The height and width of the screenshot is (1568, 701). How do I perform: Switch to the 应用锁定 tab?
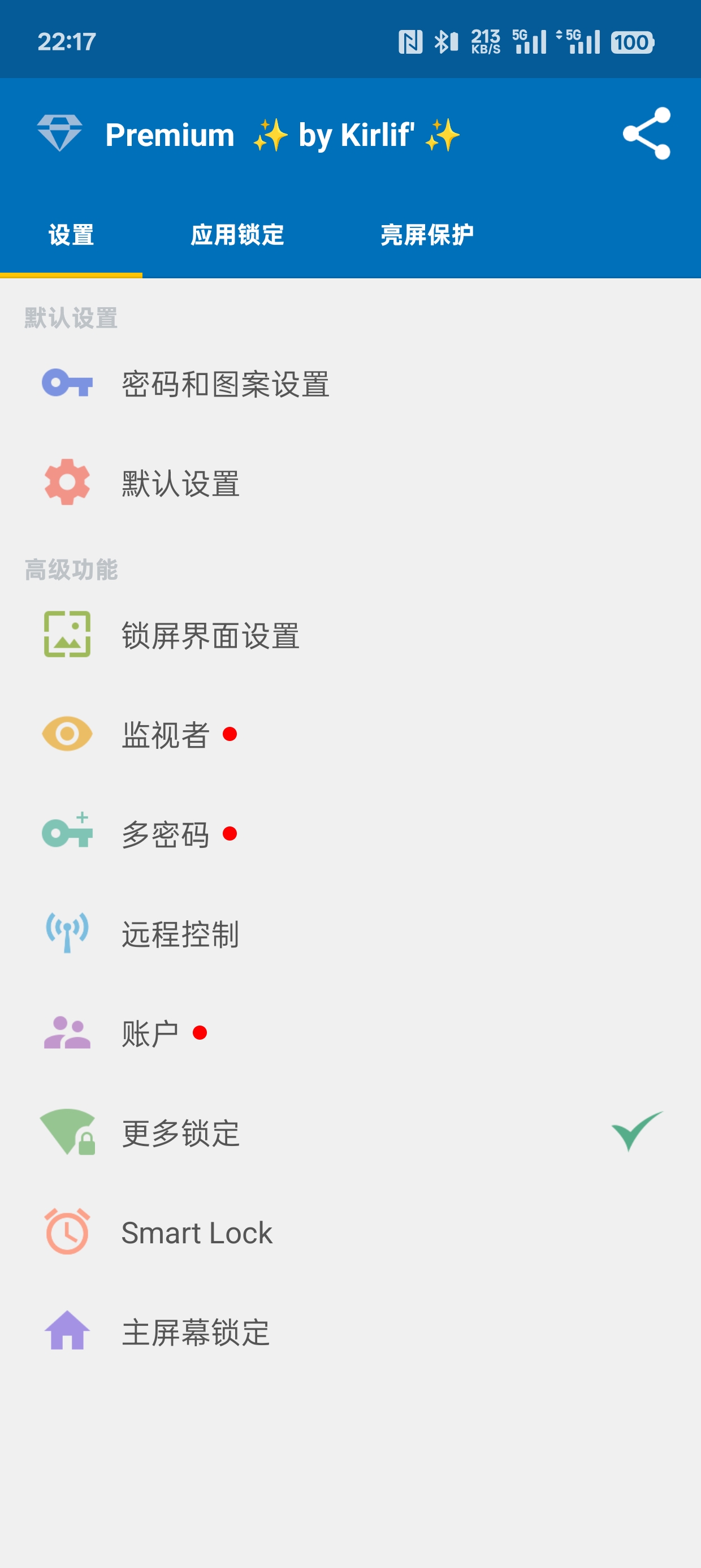237,235
